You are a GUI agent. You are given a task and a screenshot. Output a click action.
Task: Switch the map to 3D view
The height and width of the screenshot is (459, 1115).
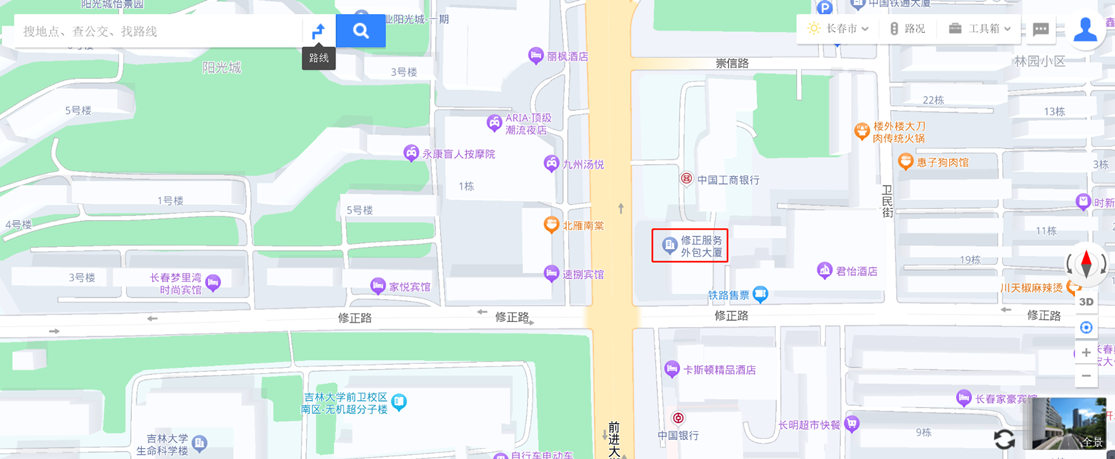tap(1086, 301)
